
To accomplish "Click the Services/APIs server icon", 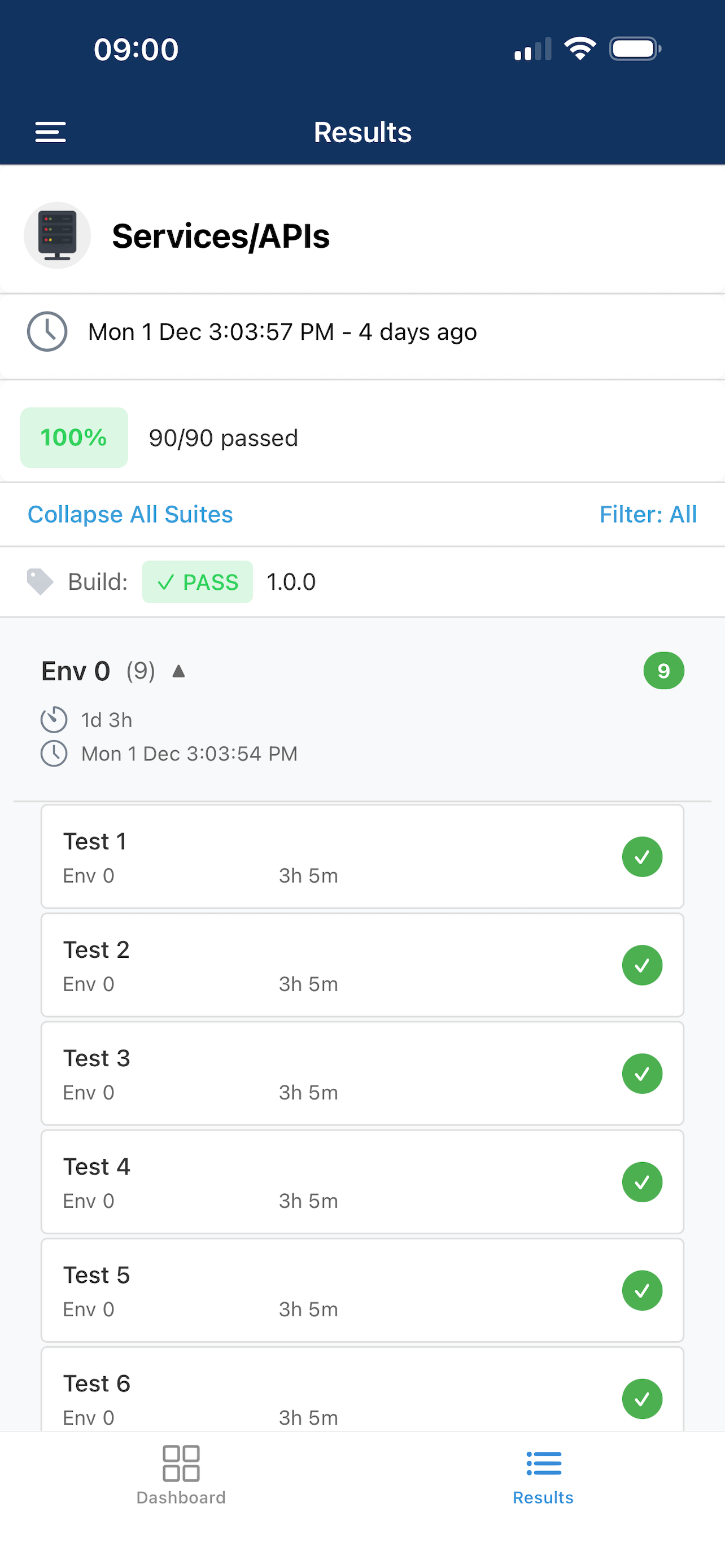I will tap(56, 235).
